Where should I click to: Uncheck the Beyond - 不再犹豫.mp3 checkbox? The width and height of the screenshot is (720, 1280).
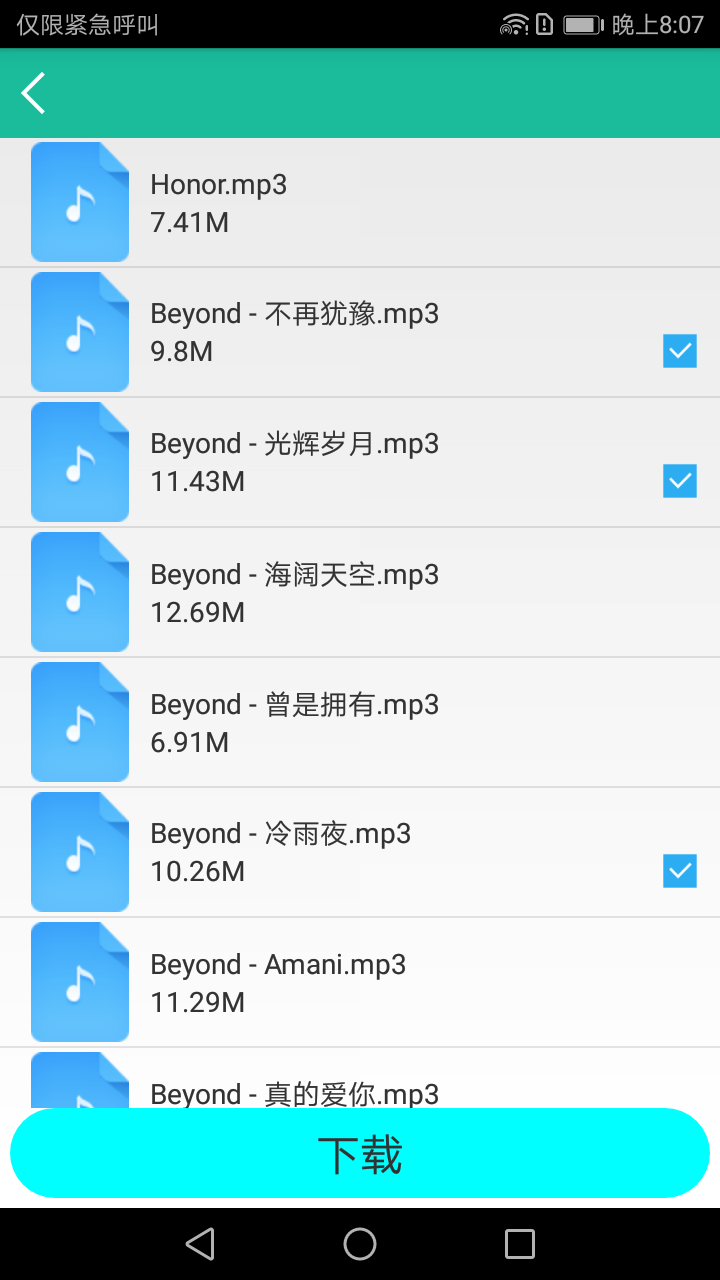pyautogui.click(x=680, y=351)
